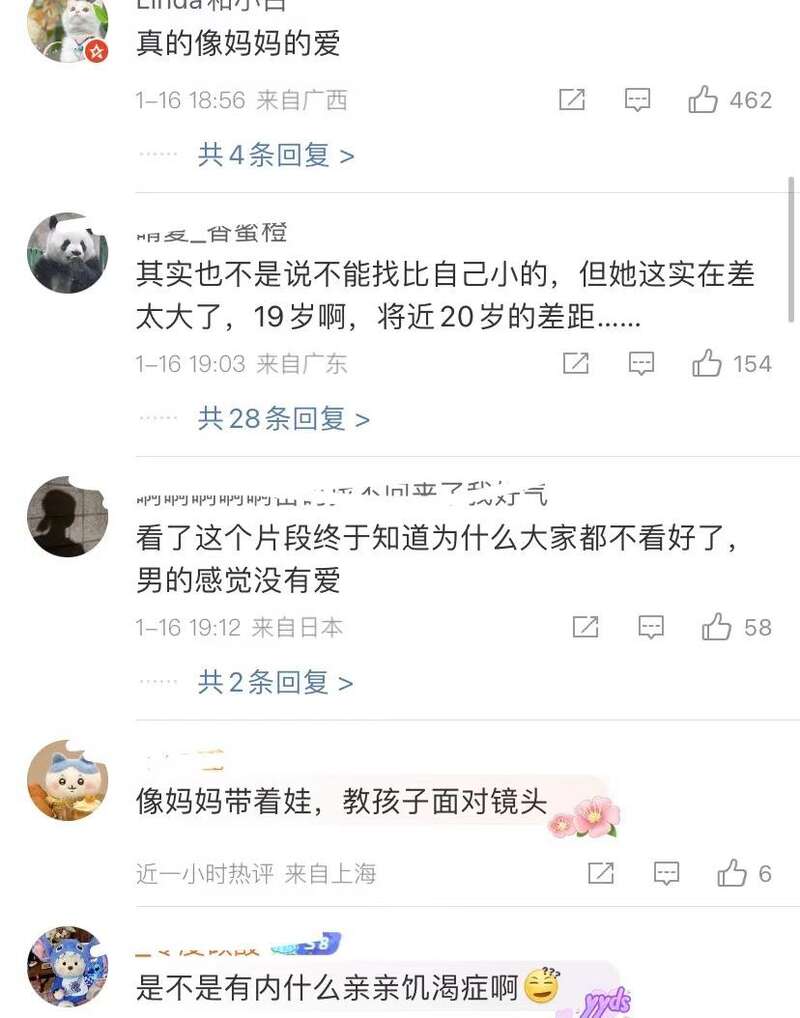This screenshot has width=800, height=1018.
Task: Expand 共28条回复 replies
Action: pos(284,419)
